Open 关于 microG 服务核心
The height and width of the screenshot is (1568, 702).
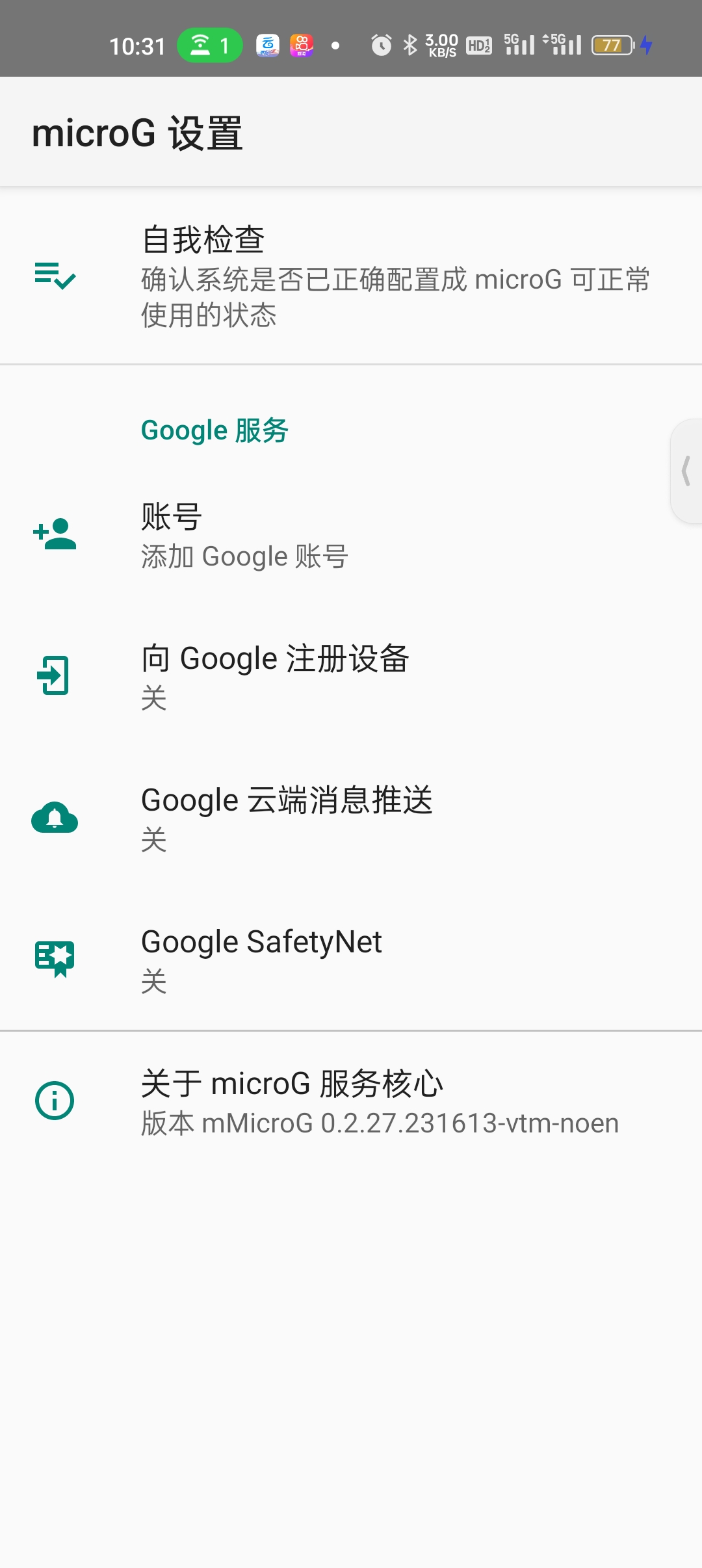351,1101
